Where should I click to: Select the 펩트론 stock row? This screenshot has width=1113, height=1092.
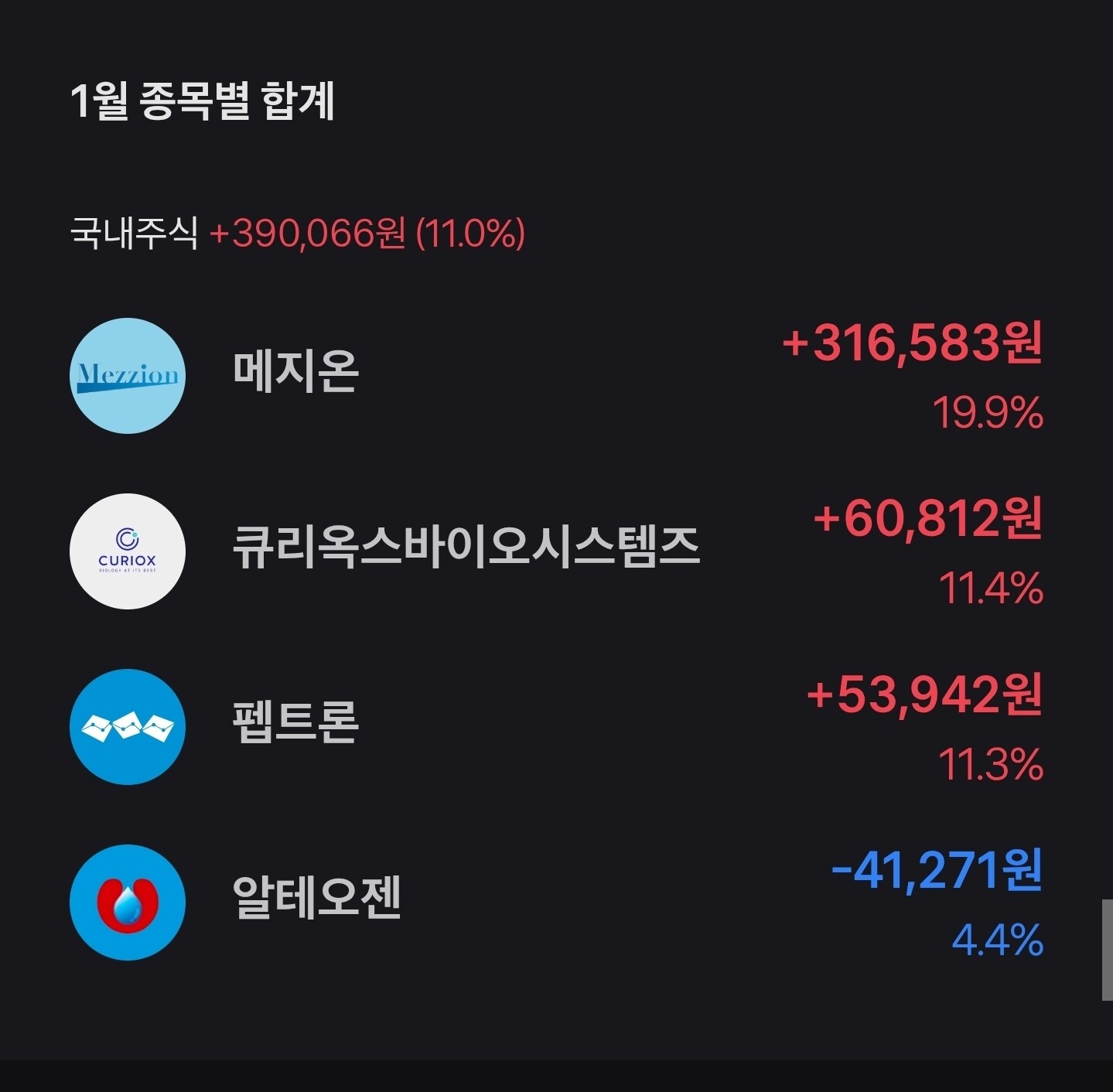tap(556, 727)
